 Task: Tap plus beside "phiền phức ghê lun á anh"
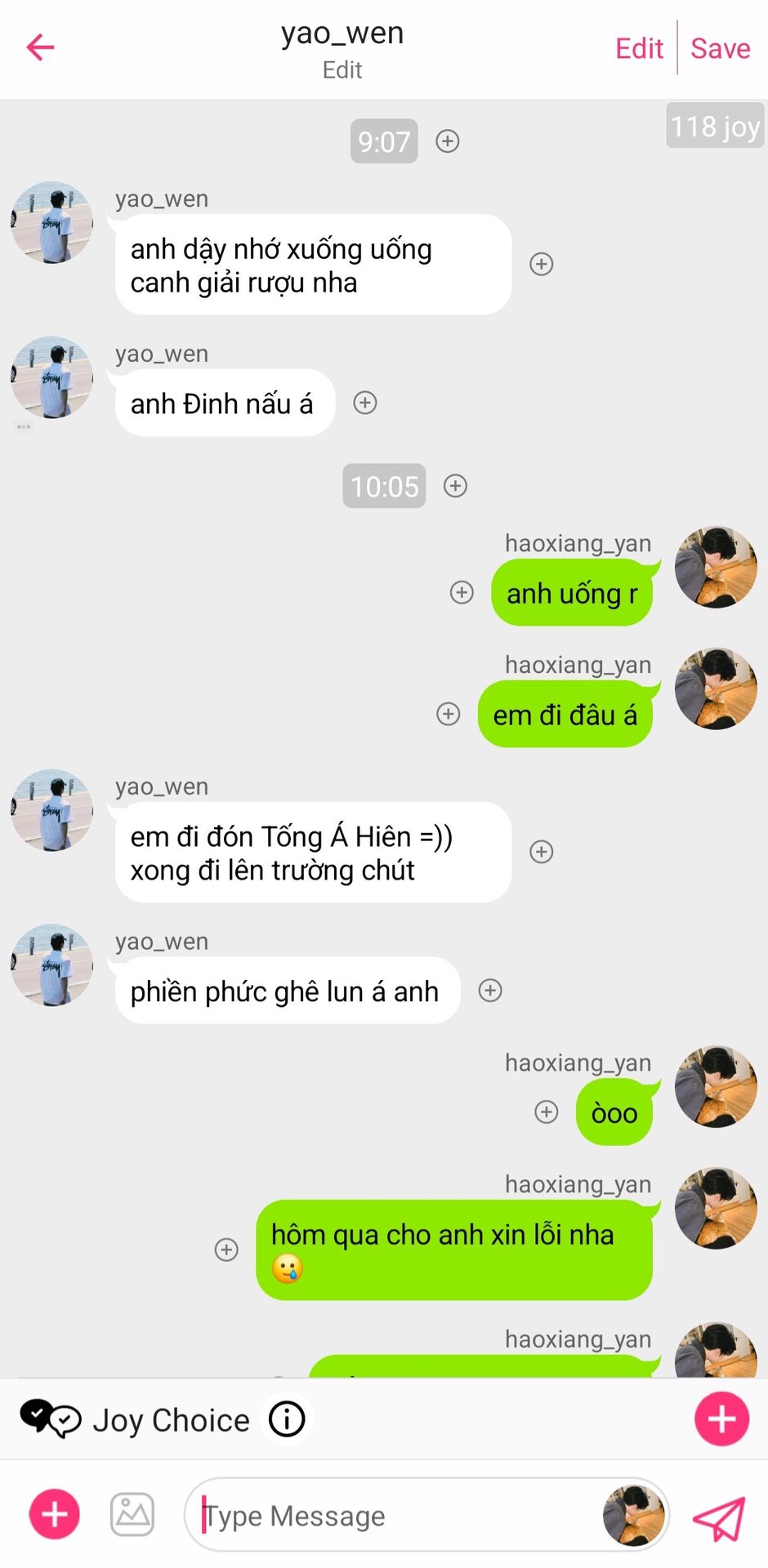click(x=490, y=991)
